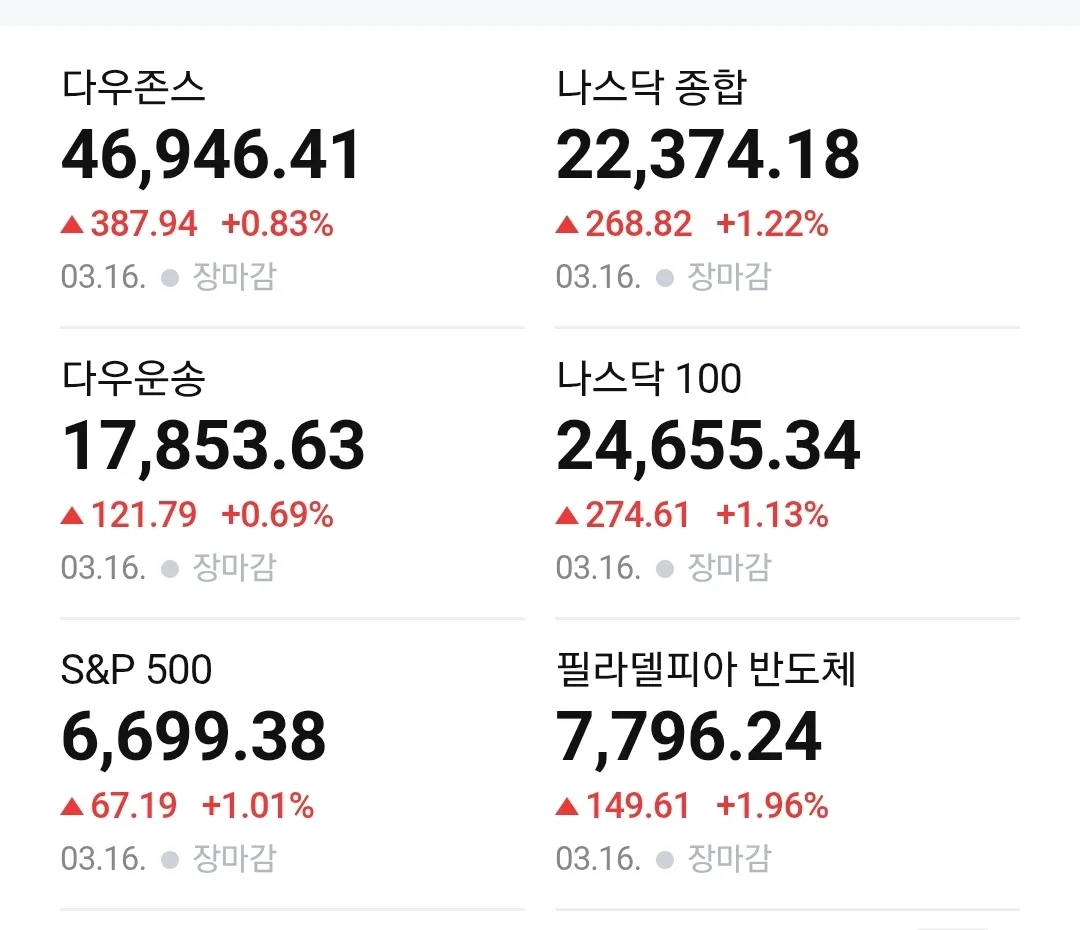Image resolution: width=1080 pixels, height=930 pixels.
Task: View 다우운송 index details
Action: click(212, 447)
